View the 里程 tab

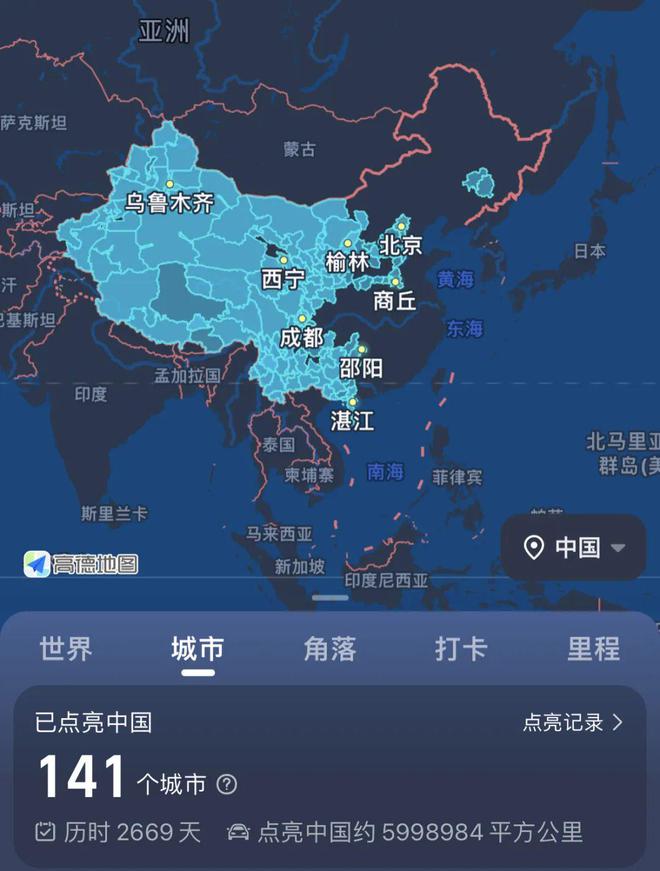[x=593, y=649]
